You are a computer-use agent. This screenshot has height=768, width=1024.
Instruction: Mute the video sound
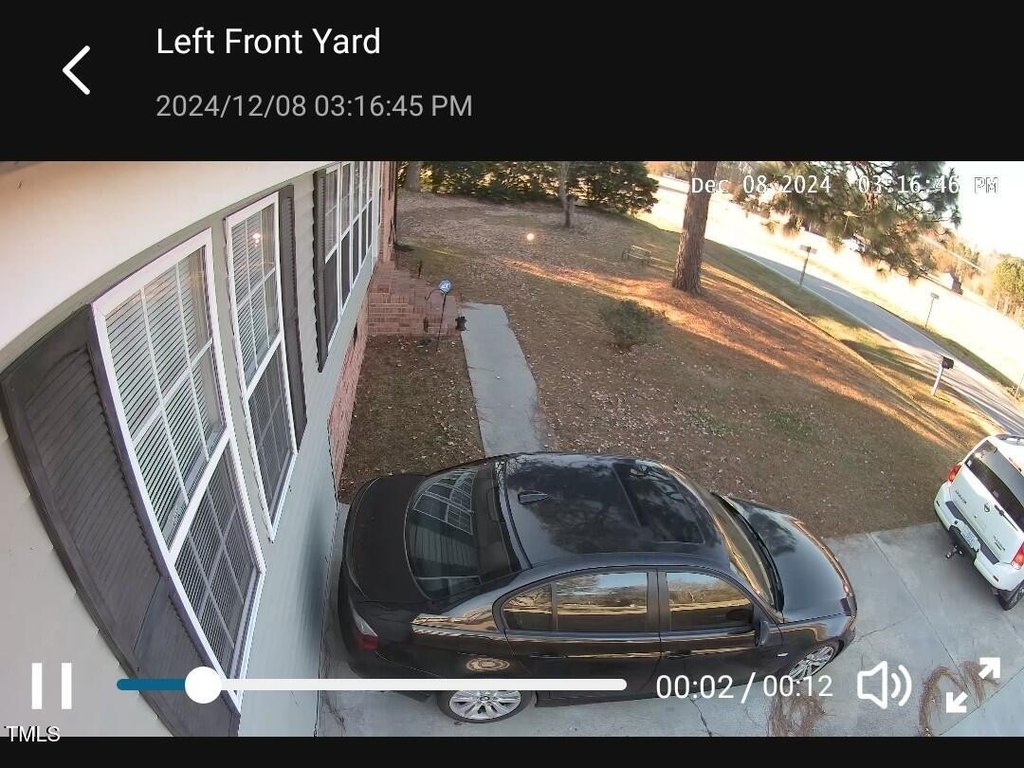883,686
